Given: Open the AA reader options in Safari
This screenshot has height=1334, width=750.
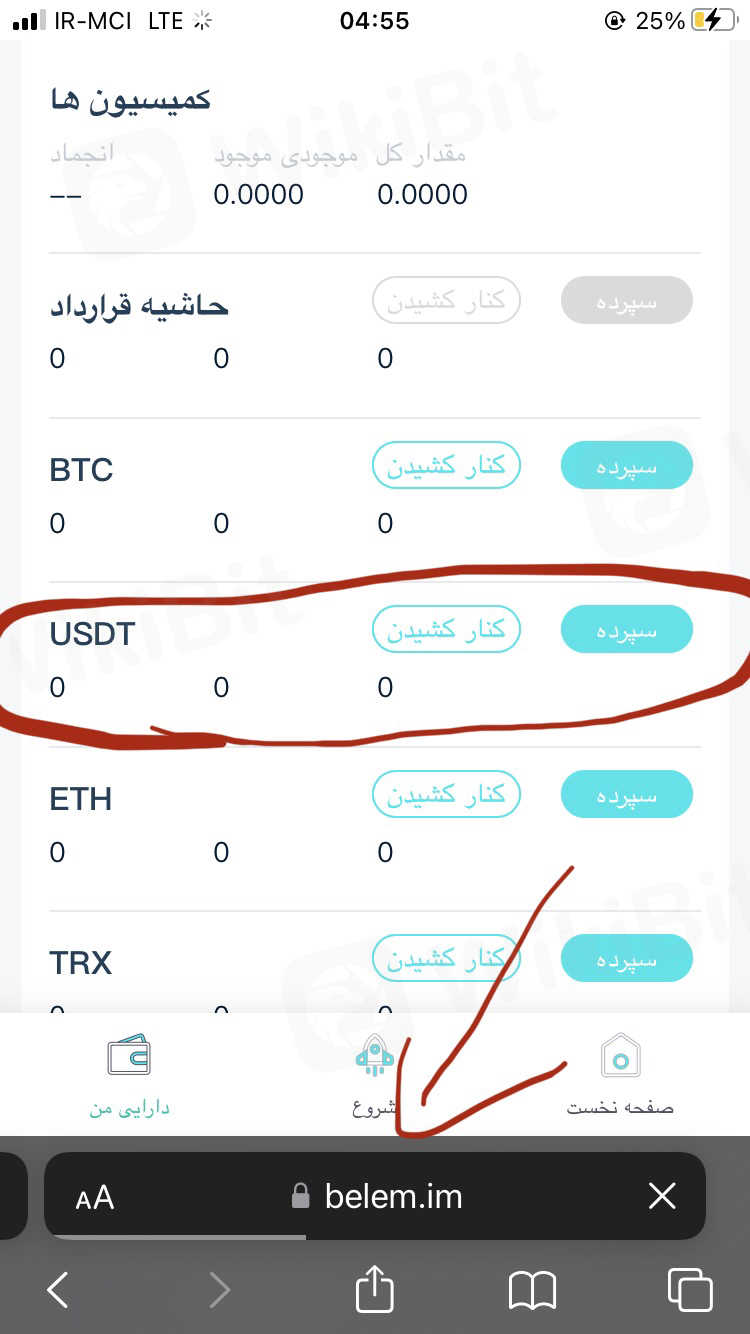Looking at the screenshot, I should pos(95,1197).
